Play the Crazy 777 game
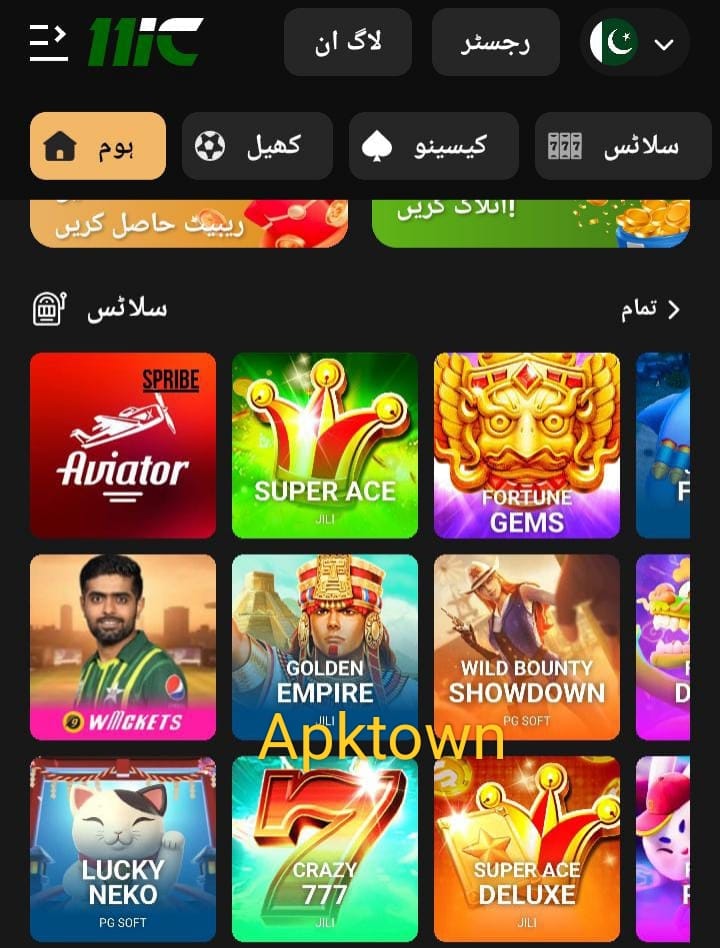720x948 pixels. 325,849
